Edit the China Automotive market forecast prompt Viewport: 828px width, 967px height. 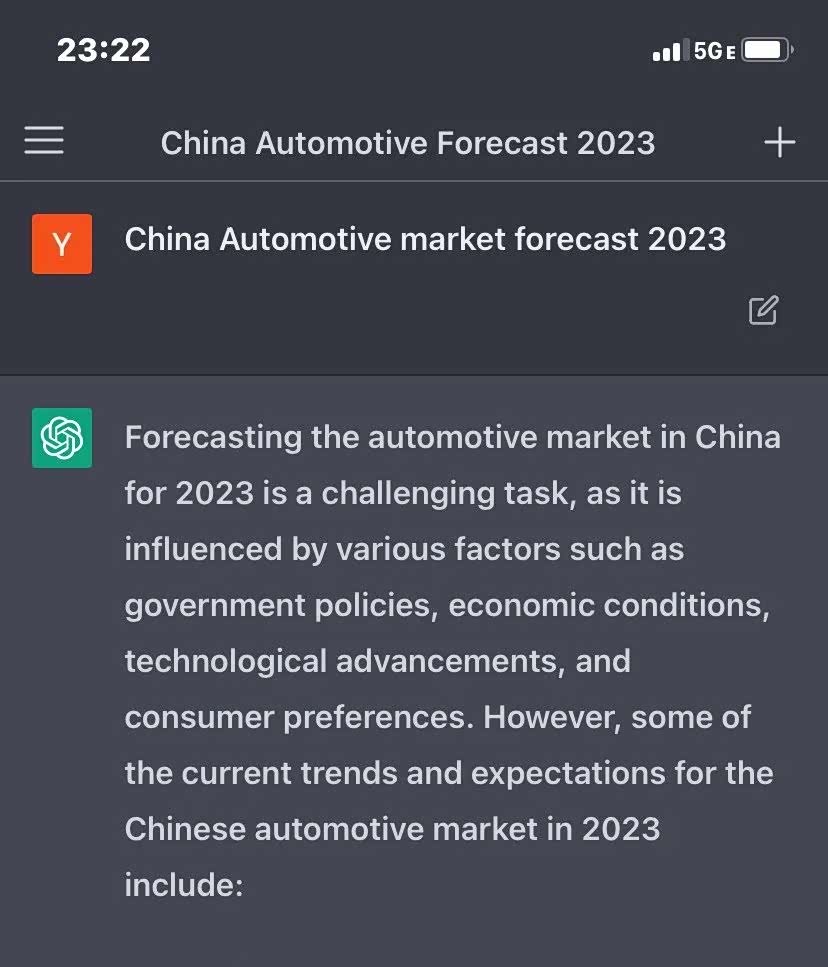[763, 311]
